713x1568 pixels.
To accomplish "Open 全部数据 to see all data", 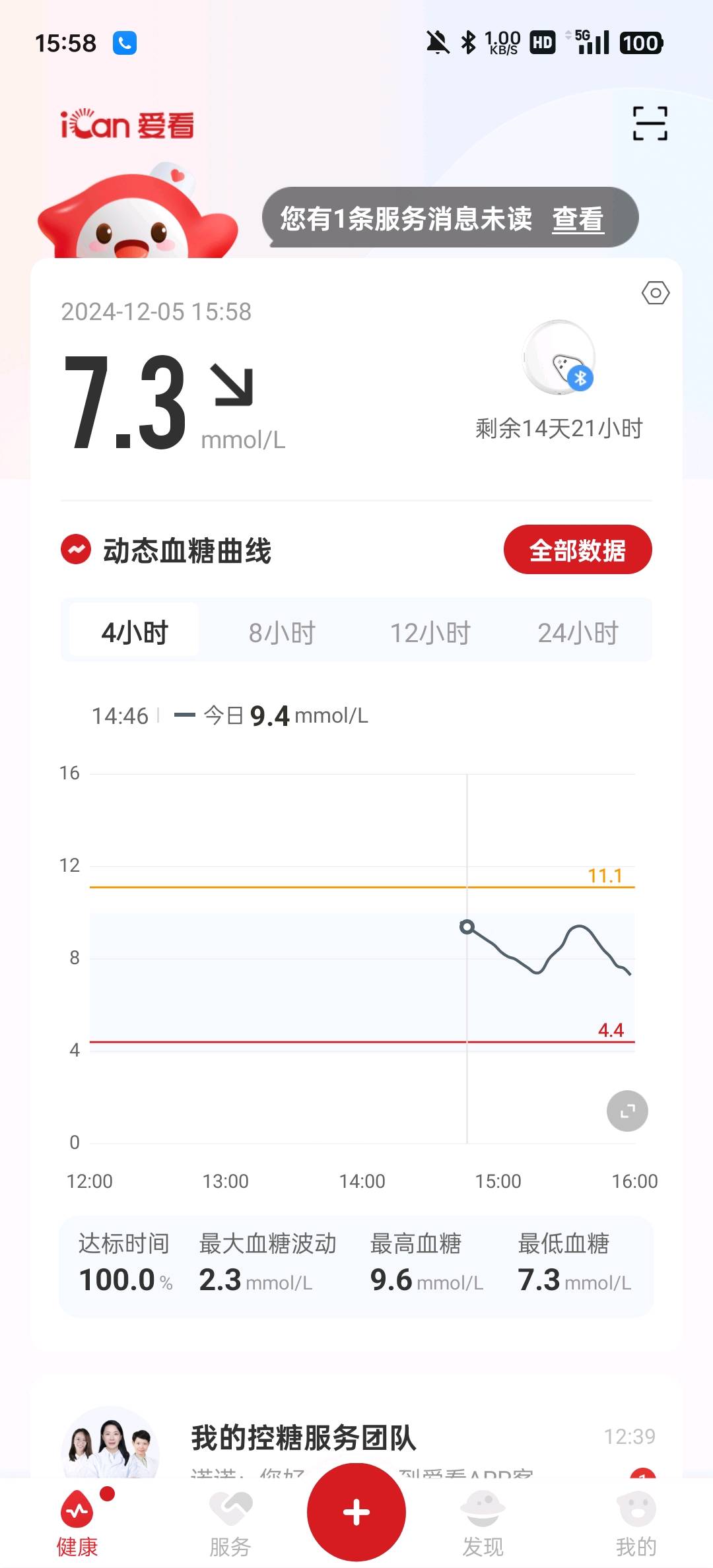I will point(577,550).
